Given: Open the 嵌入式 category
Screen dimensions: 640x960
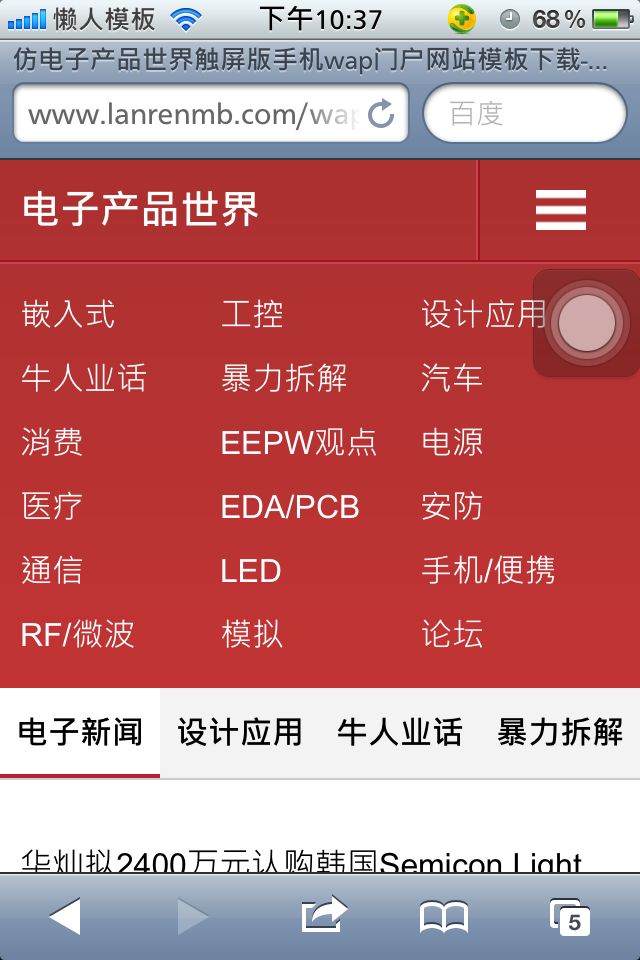Looking at the screenshot, I should point(68,315).
